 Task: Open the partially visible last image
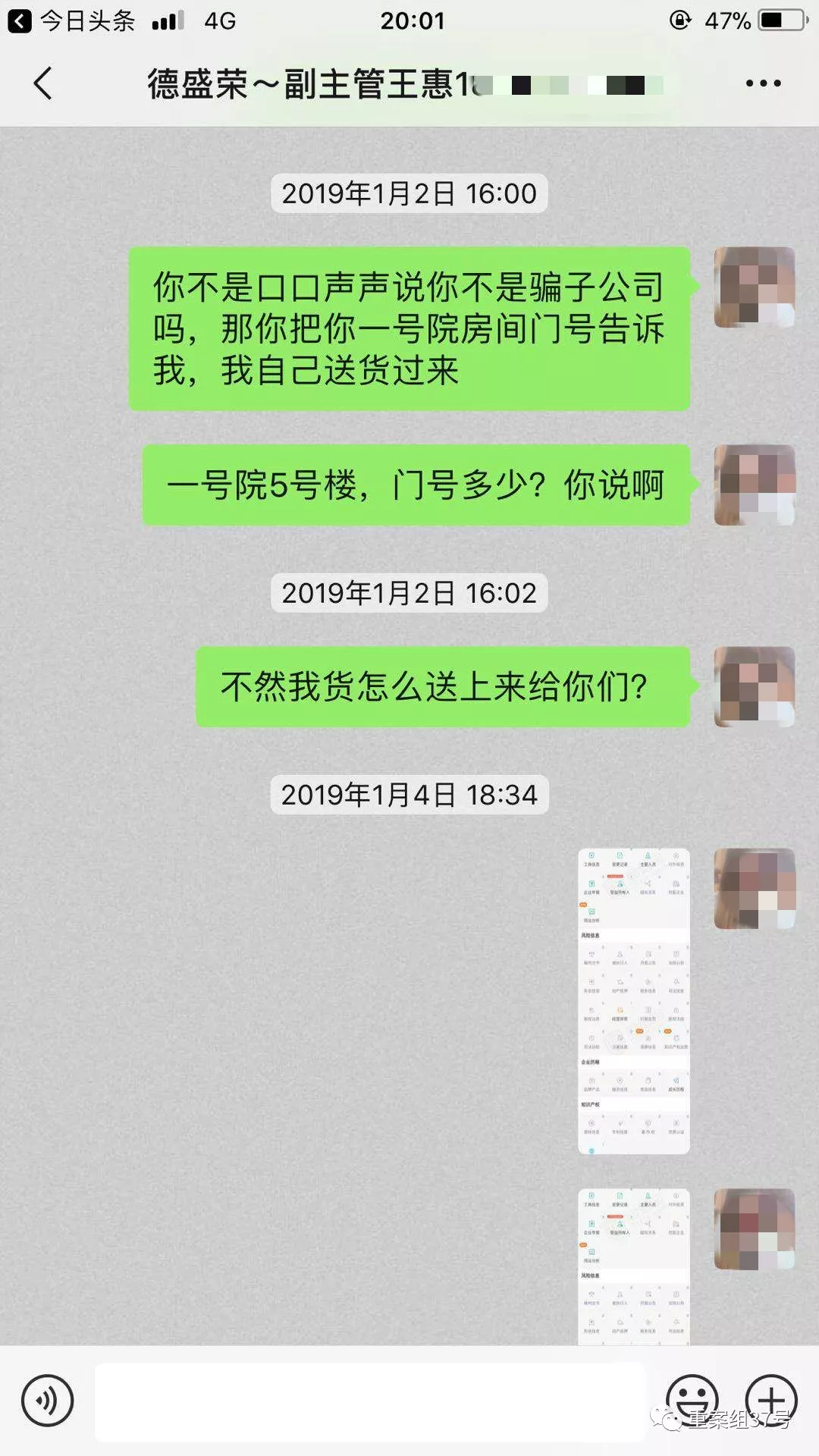point(634,1266)
